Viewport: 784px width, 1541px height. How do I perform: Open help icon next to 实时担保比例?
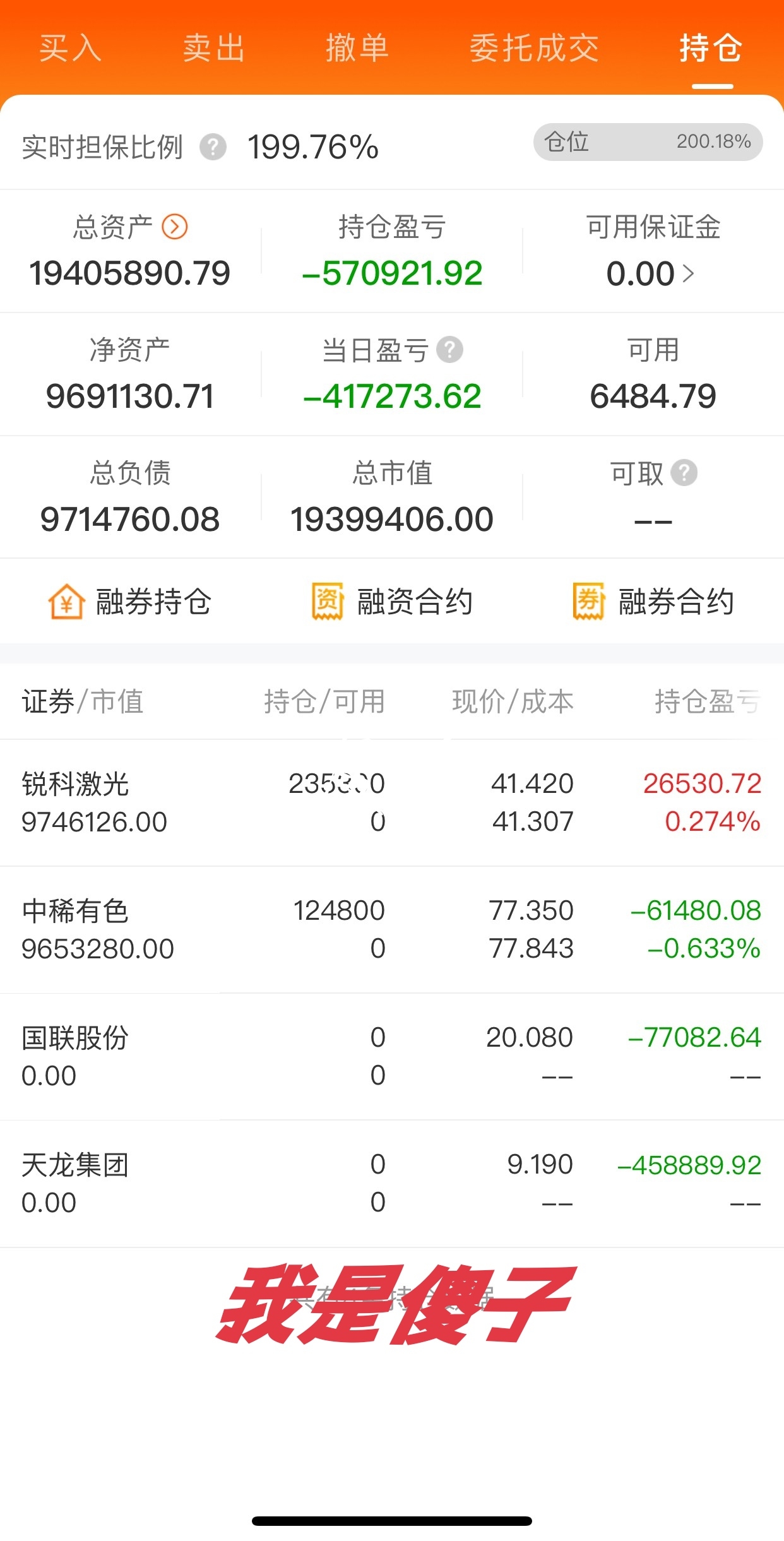pos(213,148)
